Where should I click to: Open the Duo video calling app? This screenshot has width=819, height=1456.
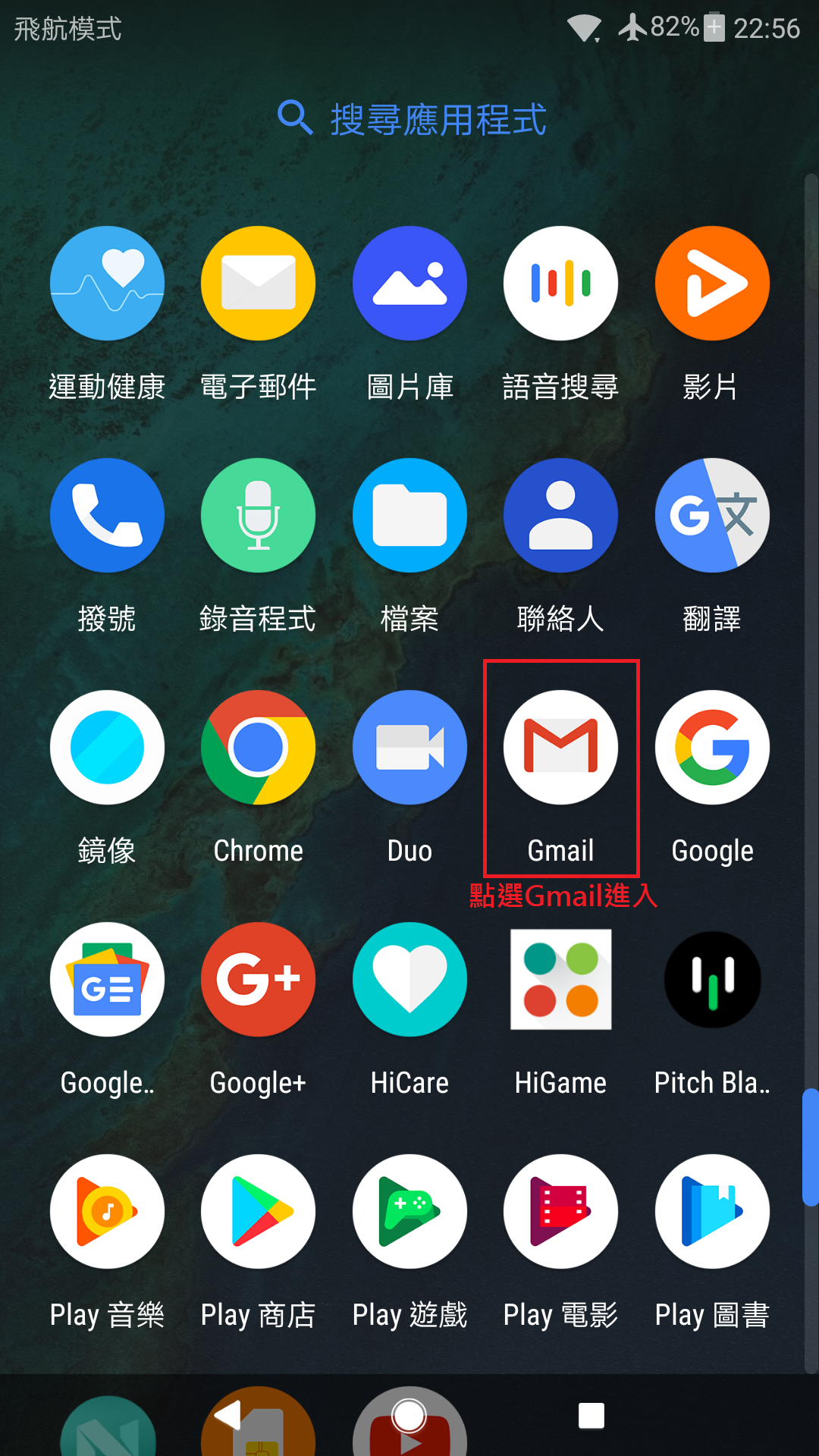tap(409, 748)
